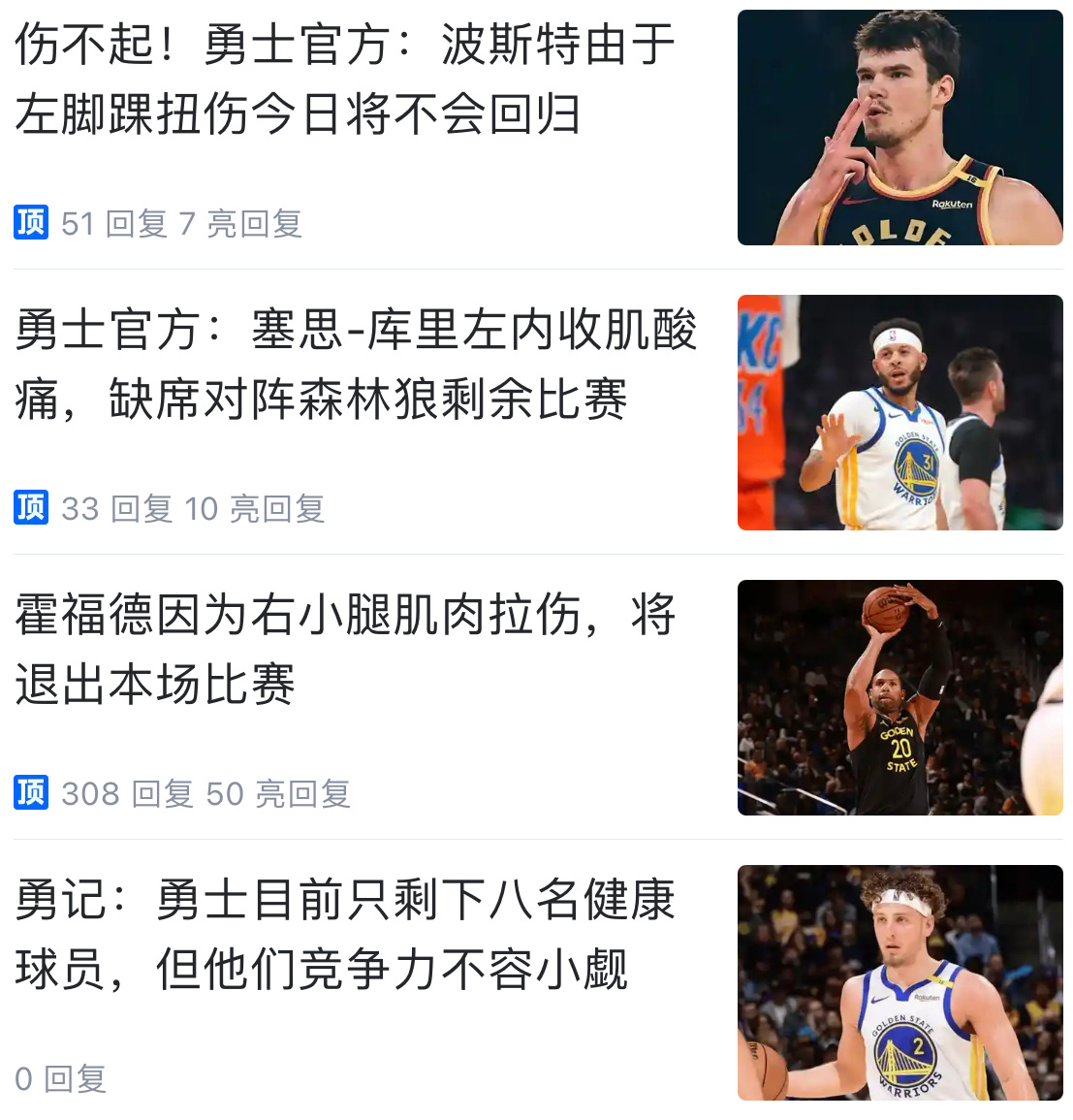Click the Seth Curry article thumbnail
The width and height of the screenshot is (1073, 1120).
tap(899, 412)
